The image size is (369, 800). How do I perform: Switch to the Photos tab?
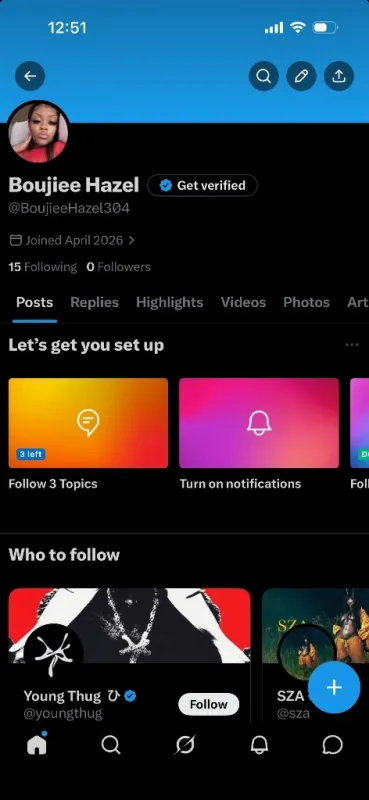(x=306, y=303)
